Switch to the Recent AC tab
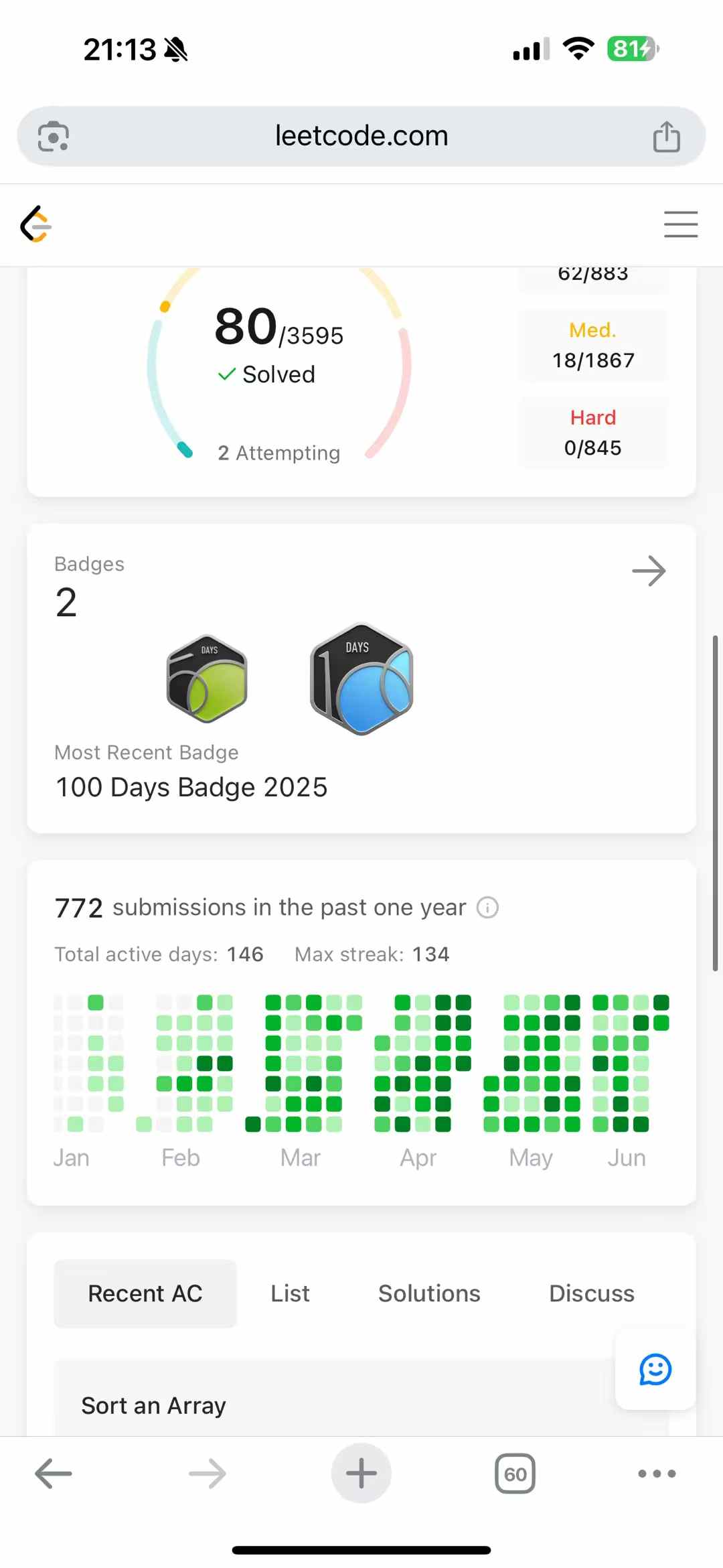This screenshot has width=723, height=1568. pyautogui.click(x=145, y=1293)
